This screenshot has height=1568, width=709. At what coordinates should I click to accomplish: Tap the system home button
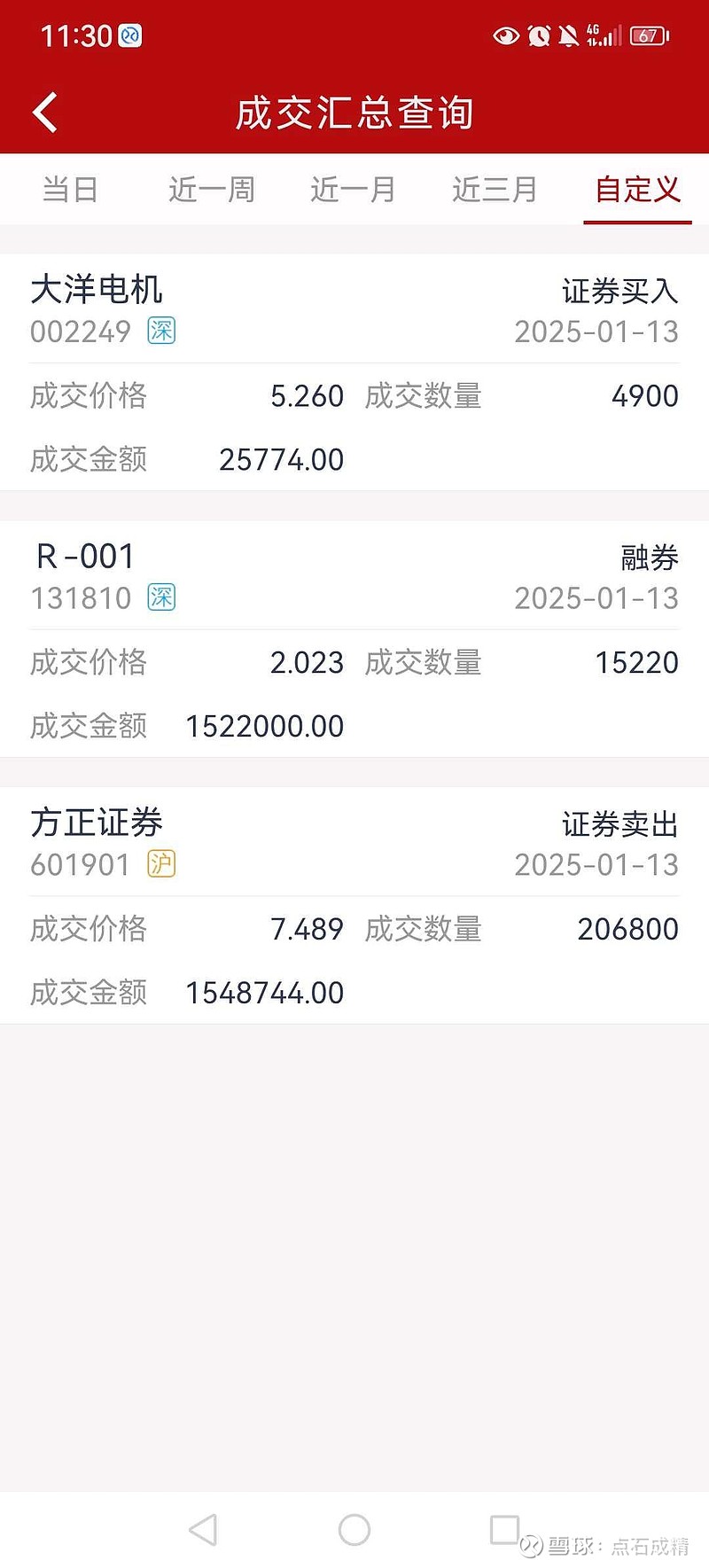click(x=354, y=1529)
